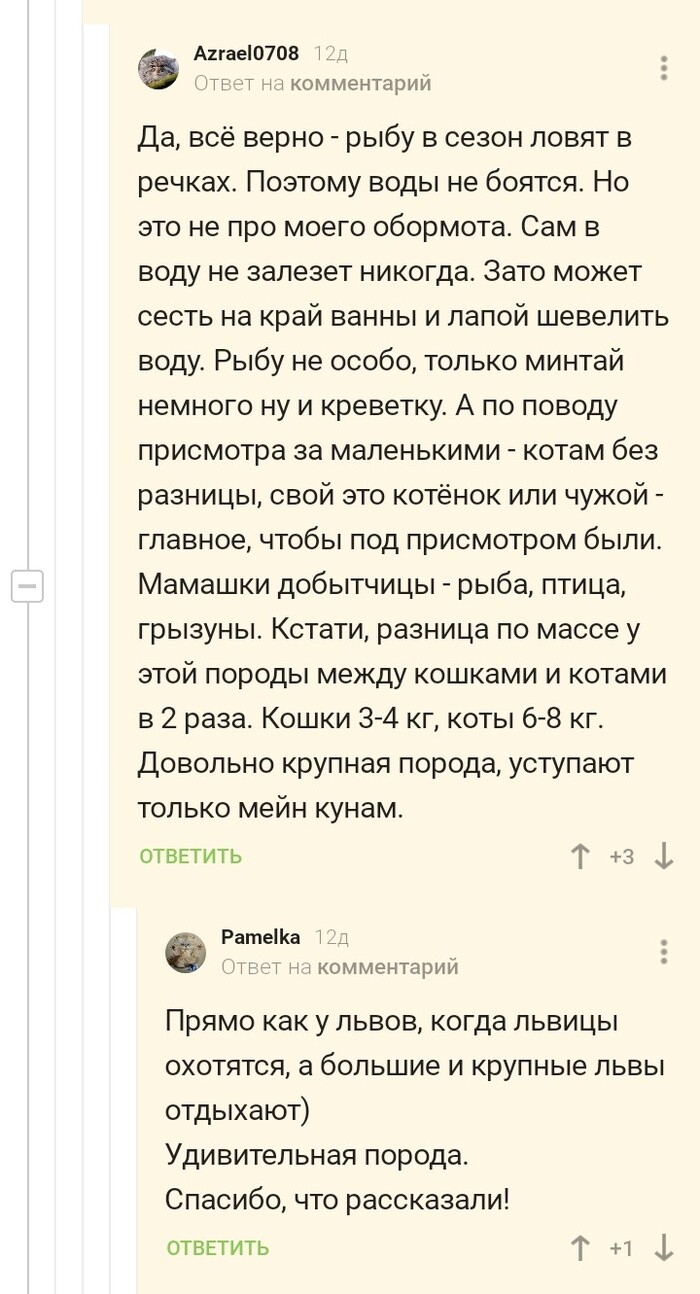
Task: Open the overflow menu on Azrael0708's comment
Action: pyautogui.click(x=664, y=68)
